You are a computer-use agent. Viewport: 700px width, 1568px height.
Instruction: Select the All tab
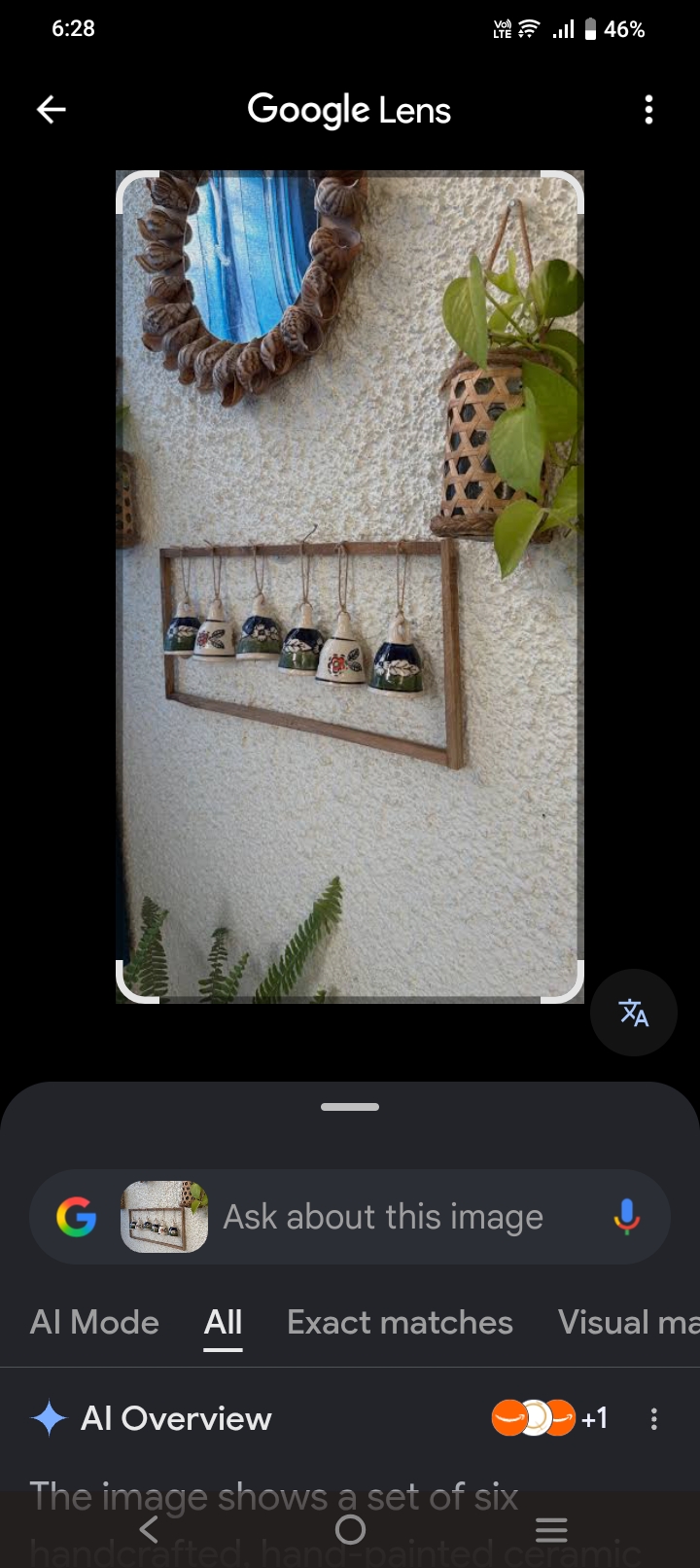[223, 1322]
